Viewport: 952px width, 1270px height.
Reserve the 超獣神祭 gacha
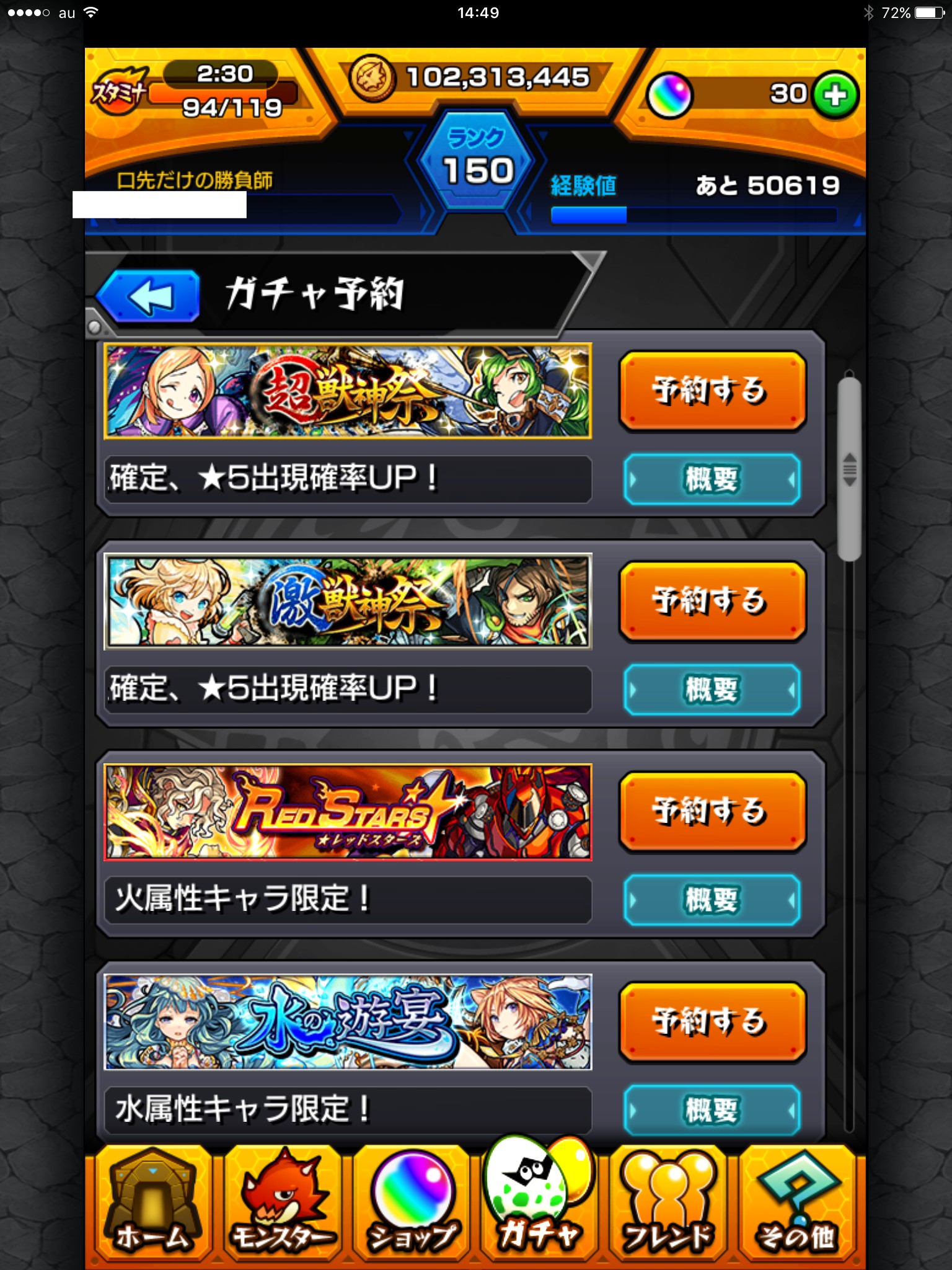712,391
